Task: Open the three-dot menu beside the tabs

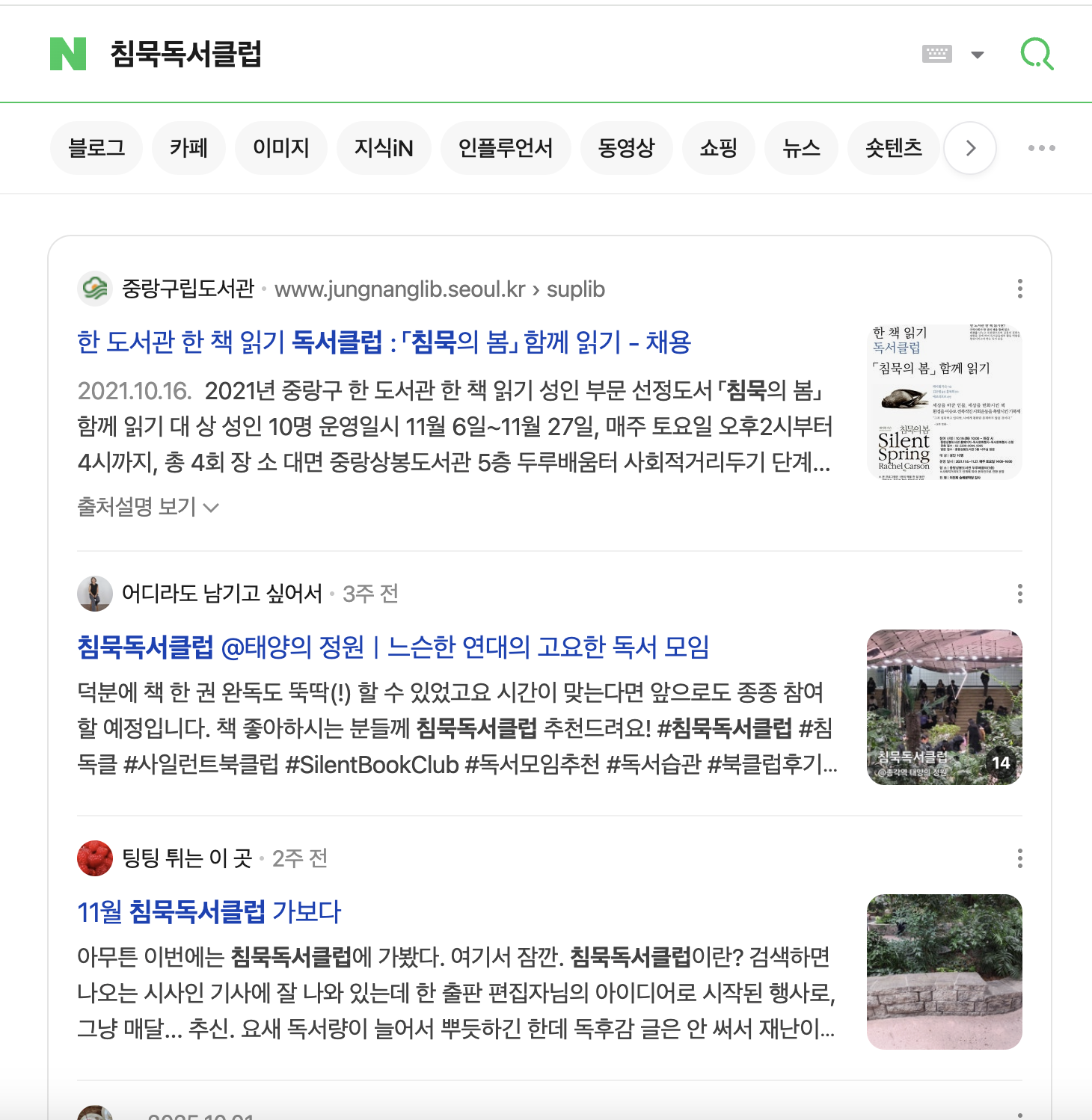Action: pos(1041,148)
